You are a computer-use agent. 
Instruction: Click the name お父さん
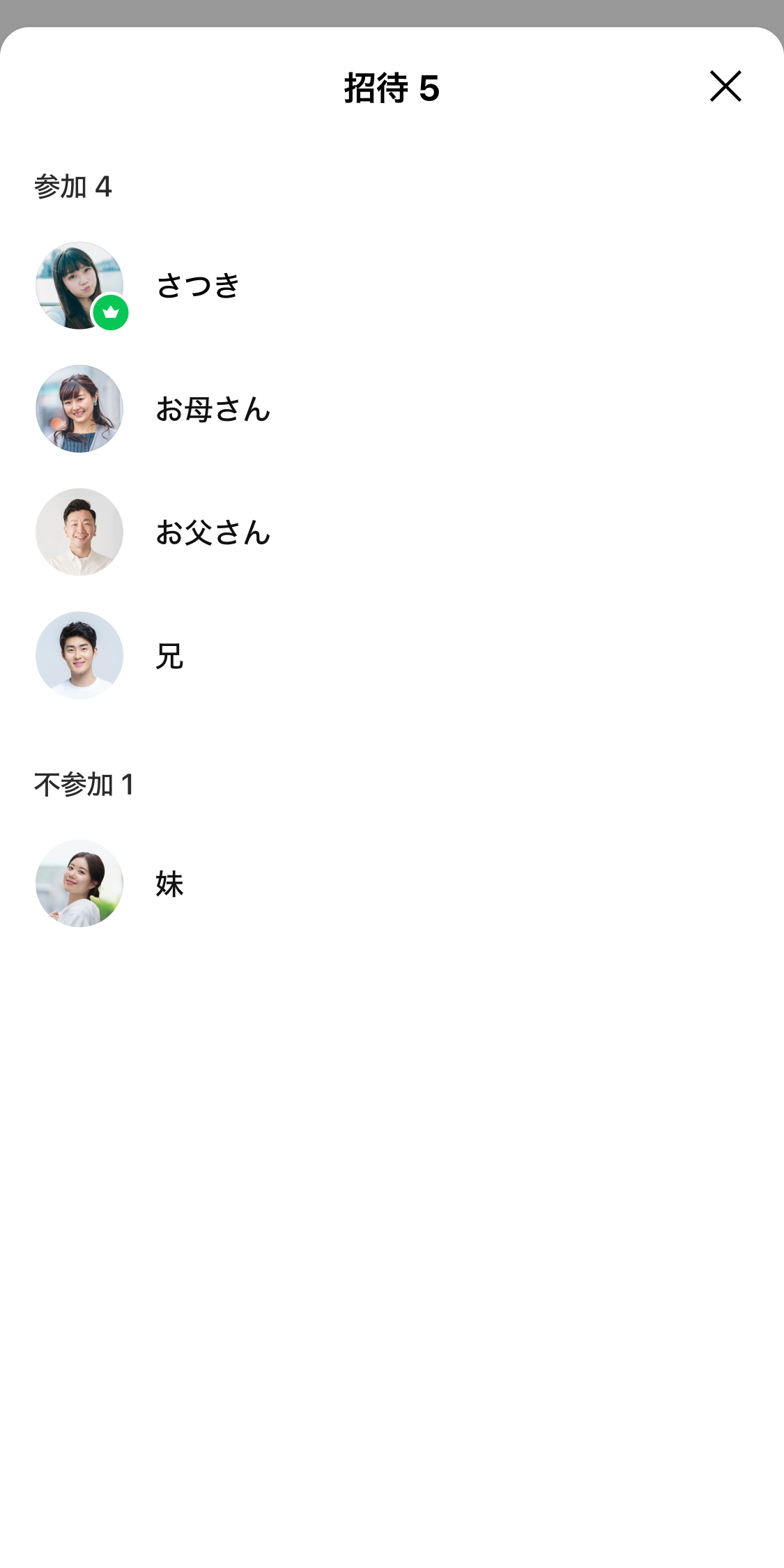213,532
